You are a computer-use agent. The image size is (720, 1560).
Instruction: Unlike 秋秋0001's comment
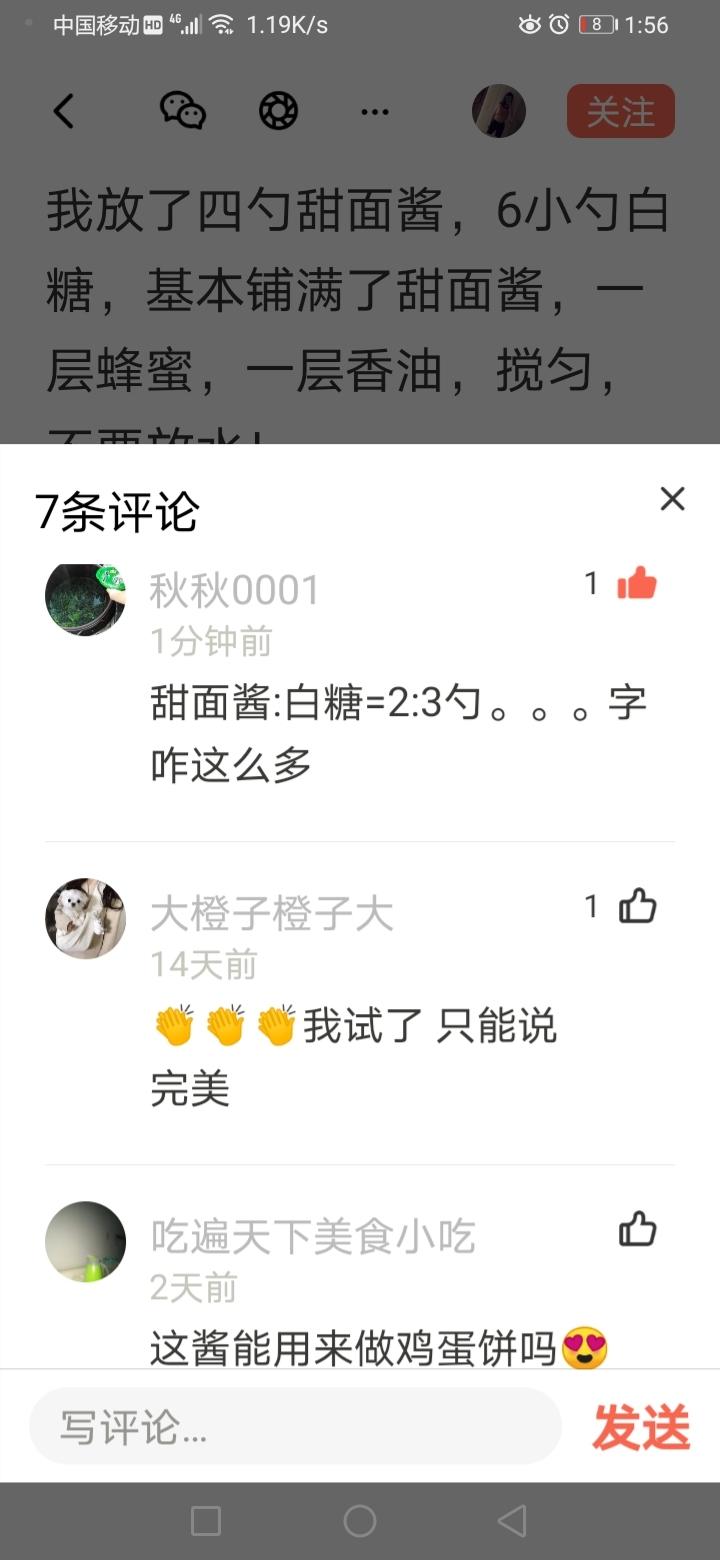pos(637,584)
